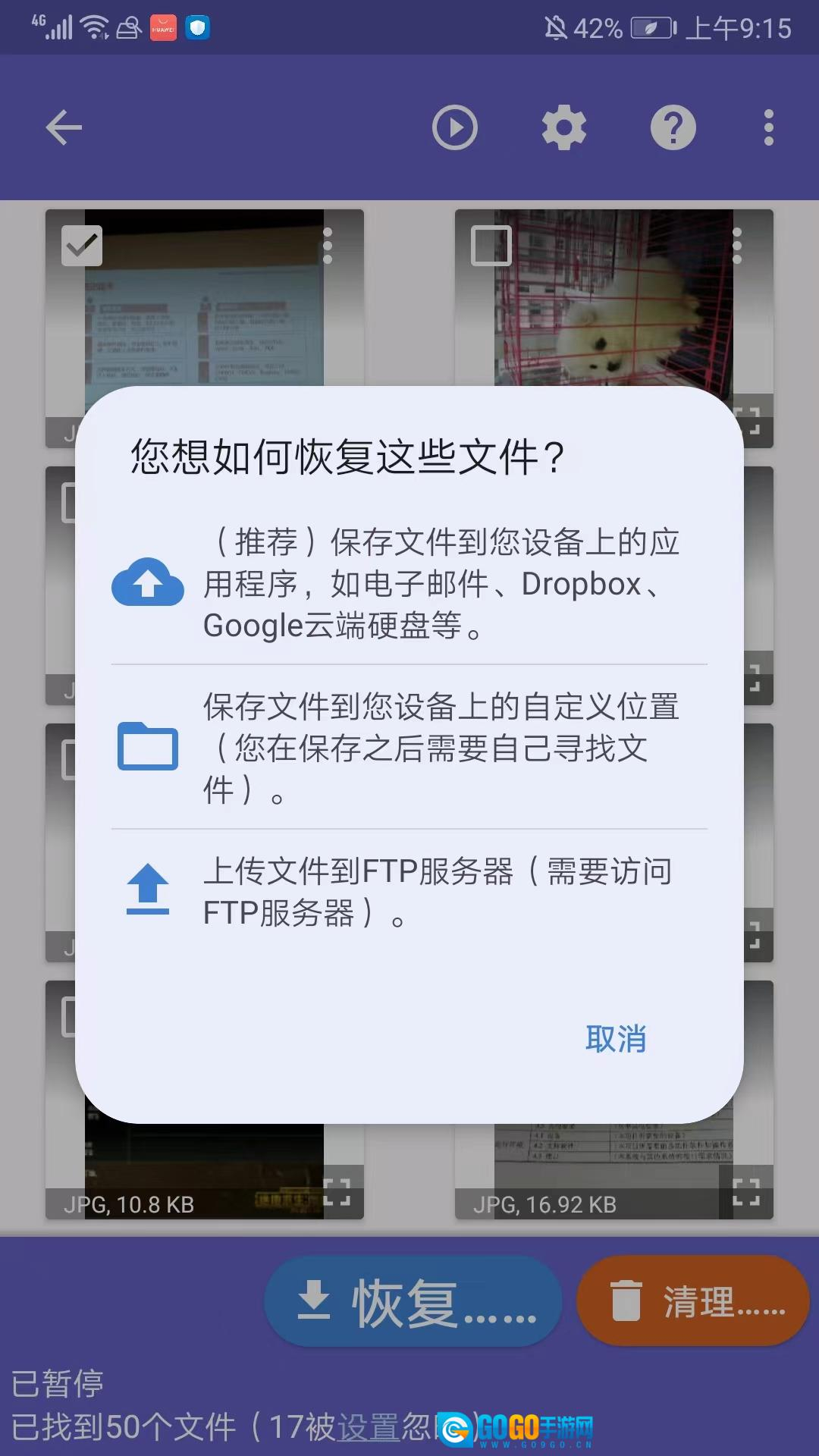819x1456 pixels.
Task: Expand the JPG, 10.8 KB photo fullscreen
Action: [337, 1192]
